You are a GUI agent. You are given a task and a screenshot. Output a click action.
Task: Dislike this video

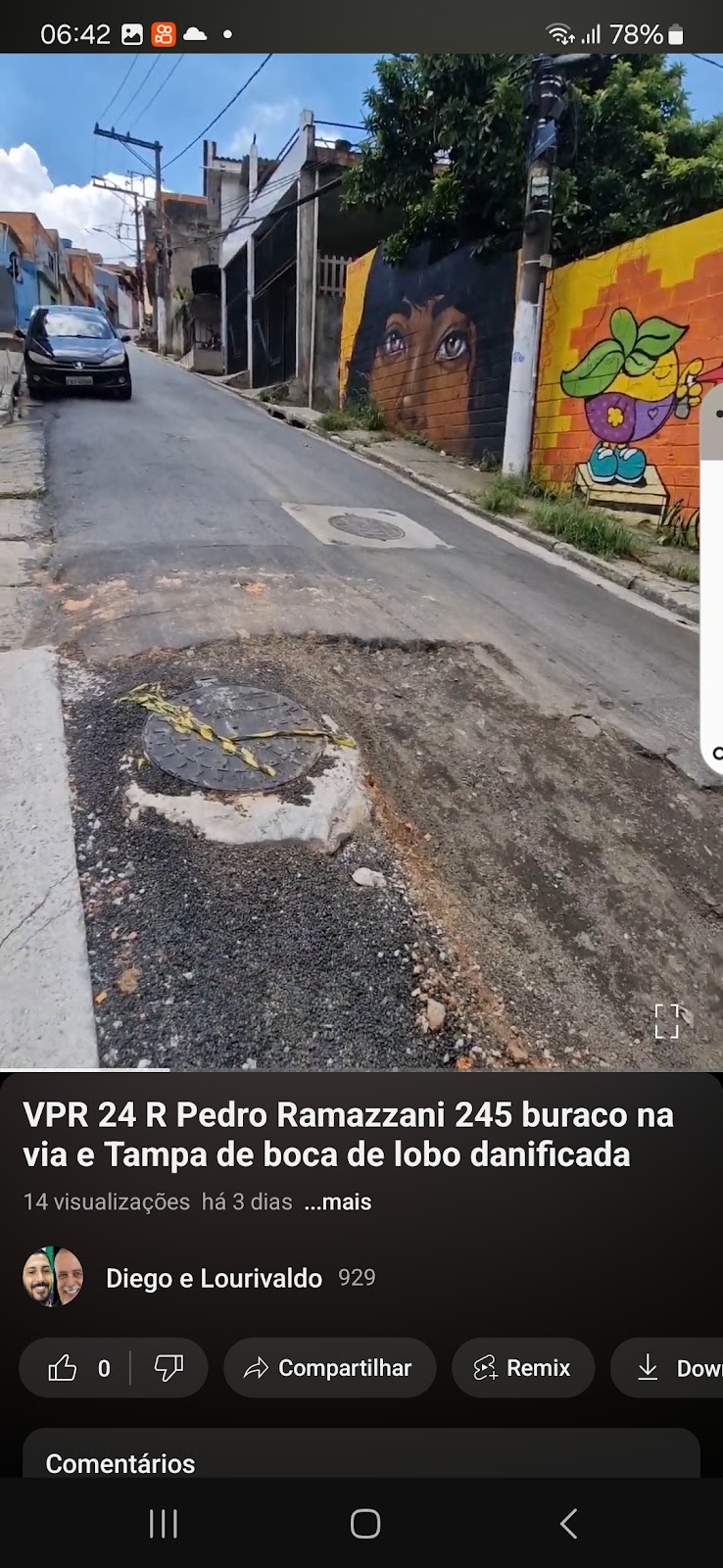tap(169, 1368)
